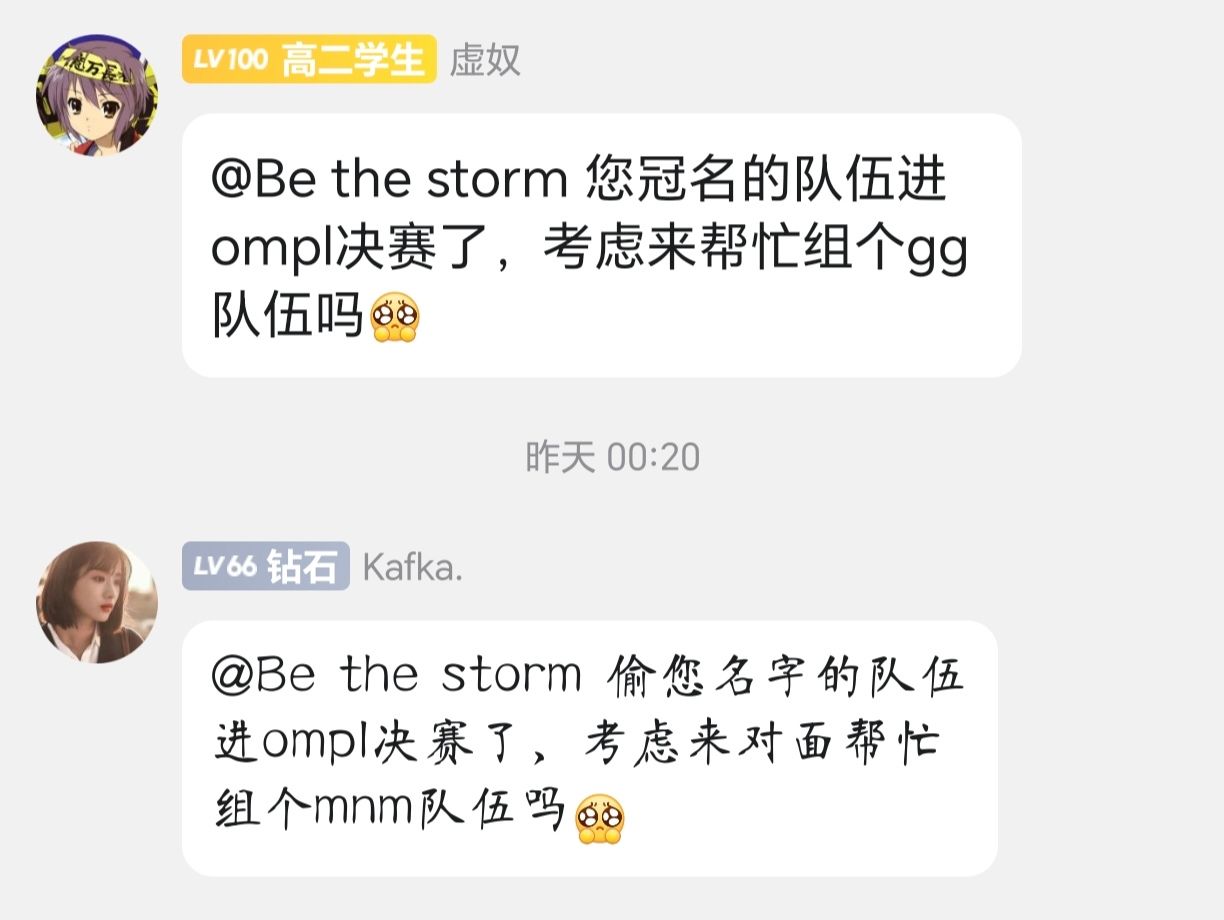The image size is (1224, 920).
Task: Tap the @Be the storm mention in 虚奴's message
Action: [x=389, y=181]
